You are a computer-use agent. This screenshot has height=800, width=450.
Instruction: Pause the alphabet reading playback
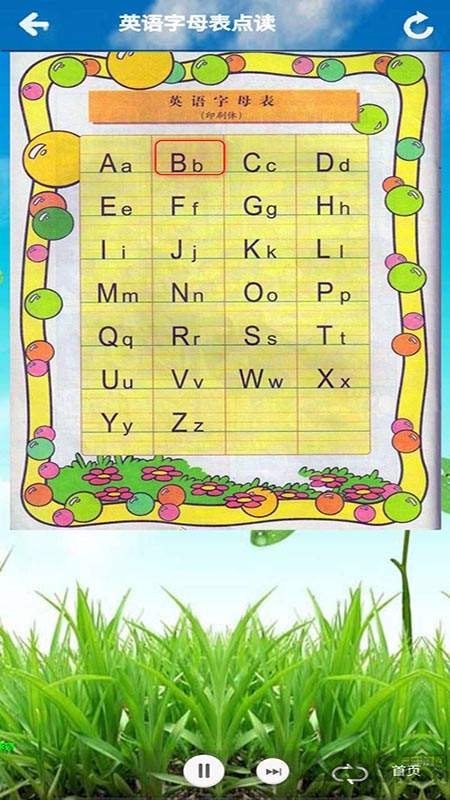point(204,771)
